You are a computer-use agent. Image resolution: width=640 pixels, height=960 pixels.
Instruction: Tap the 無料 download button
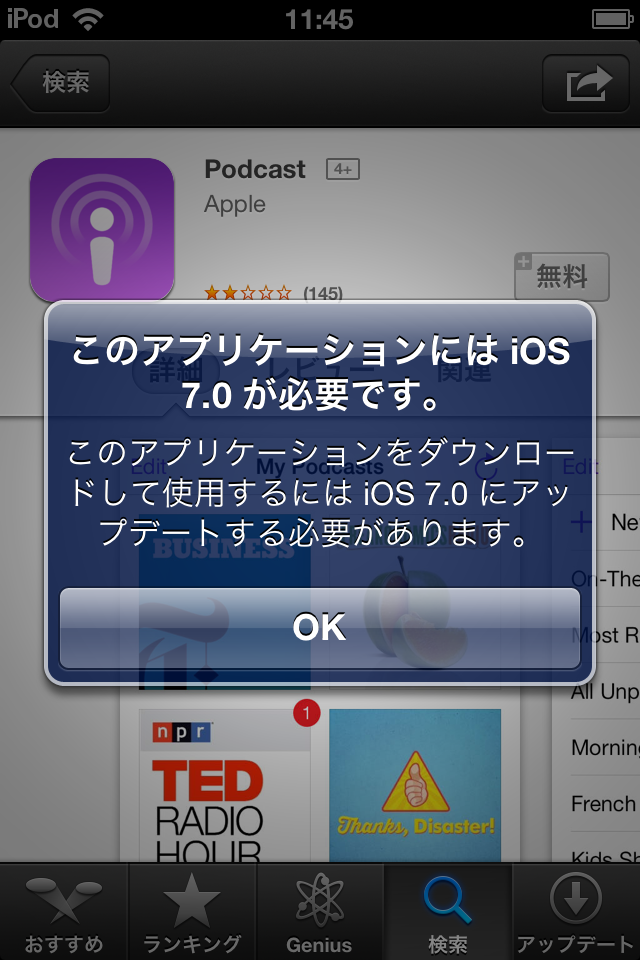coord(562,275)
